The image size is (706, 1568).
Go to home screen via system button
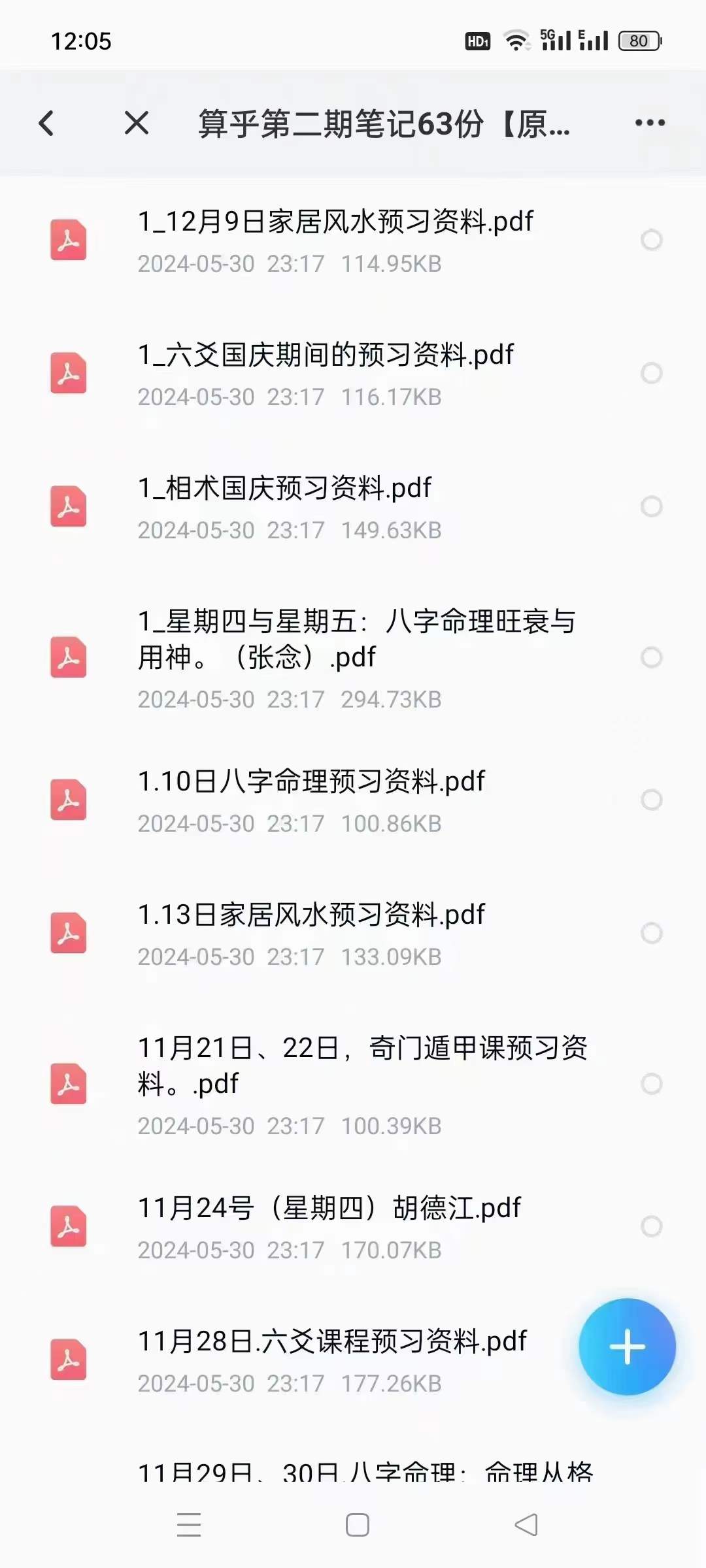(x=357, y=1525)
